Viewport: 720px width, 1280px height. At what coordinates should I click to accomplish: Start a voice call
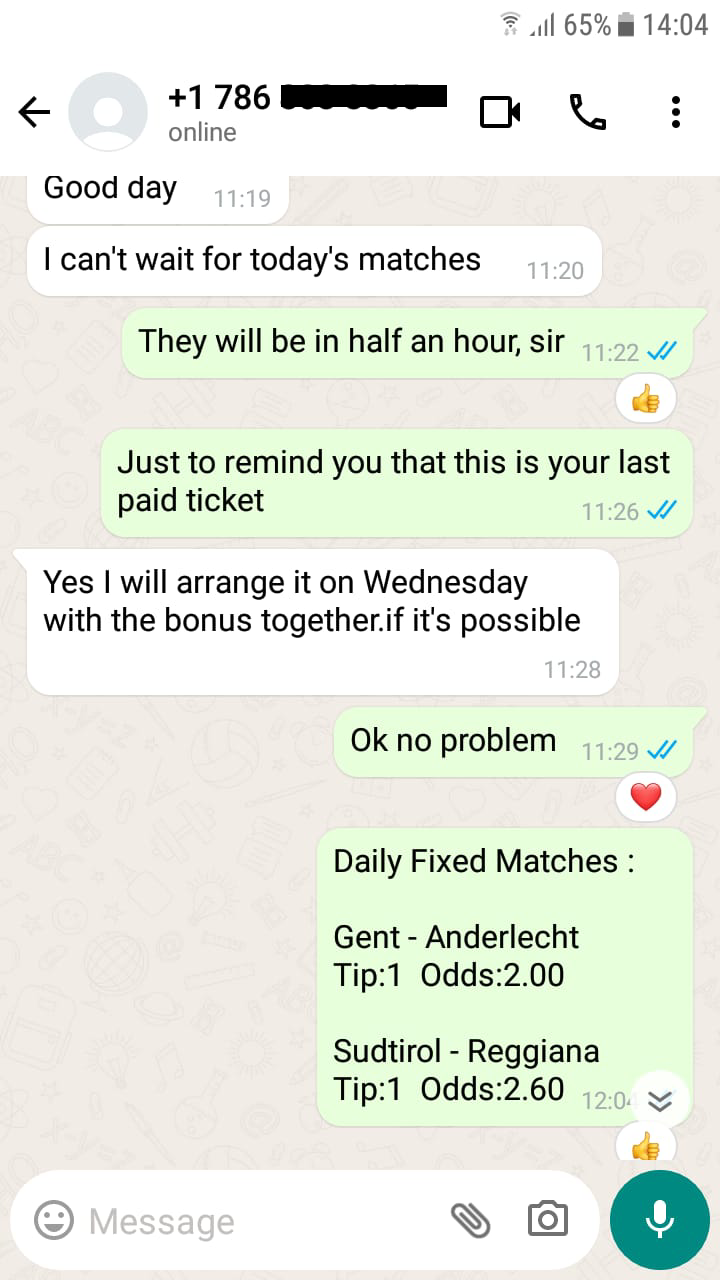588,112
